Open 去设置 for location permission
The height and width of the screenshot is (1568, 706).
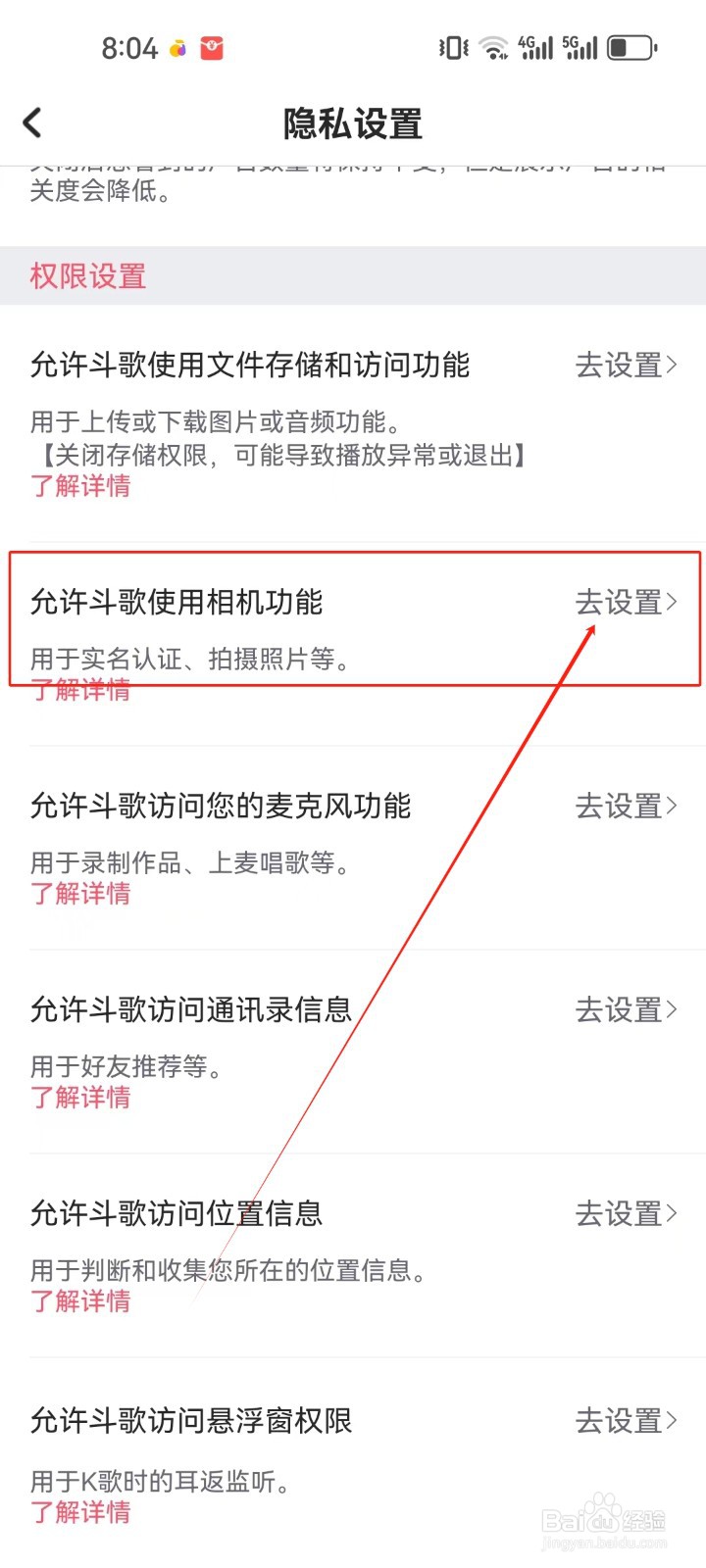(x=620, y=1214)
